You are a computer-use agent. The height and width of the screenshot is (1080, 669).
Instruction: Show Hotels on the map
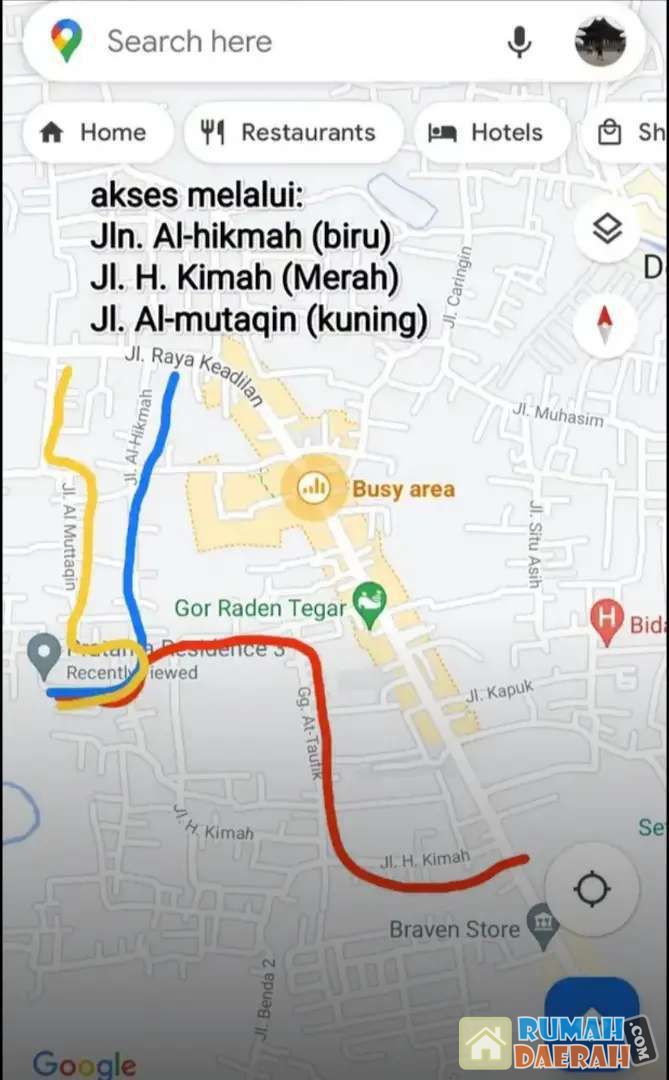(486, 133)
